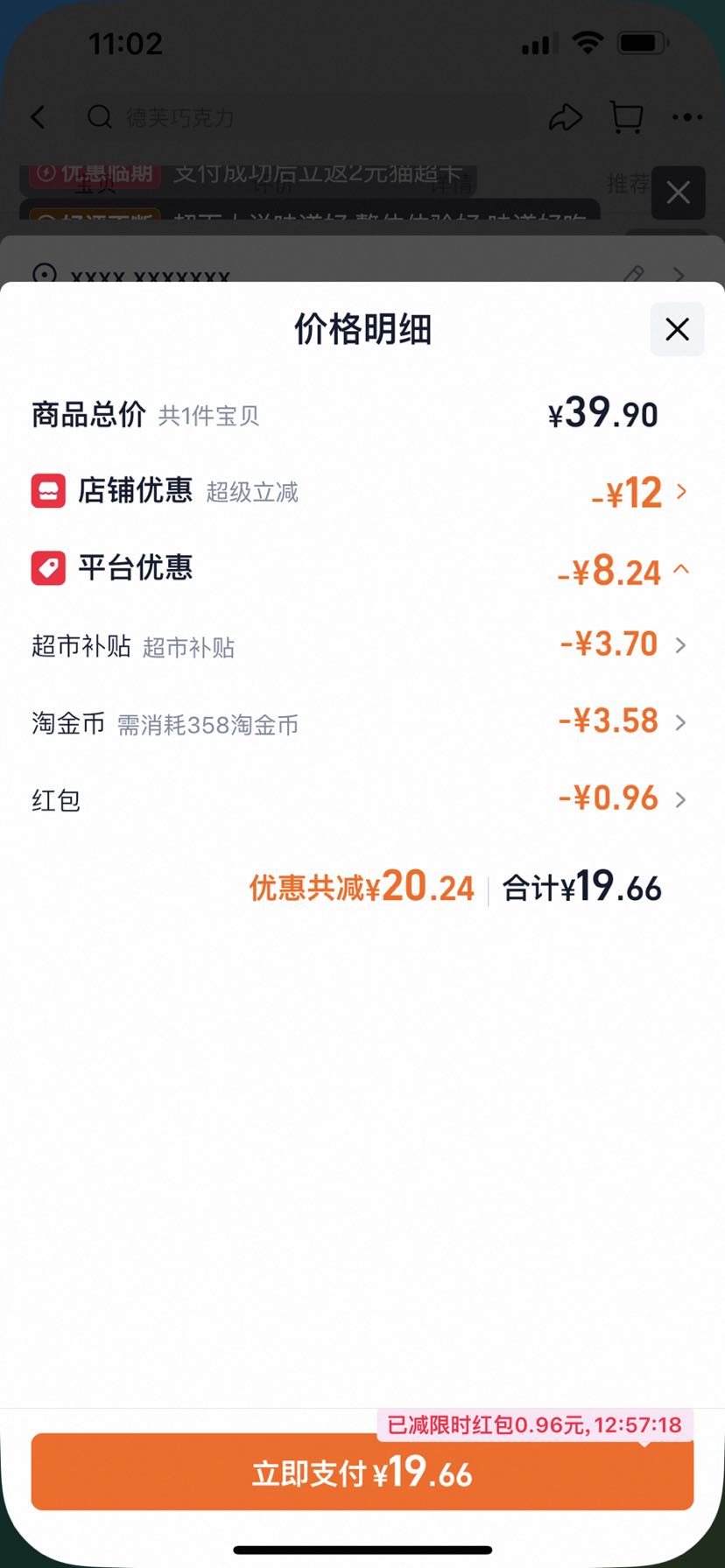Collapse the 平台优惠 section
725x1568 pixels.
click(x=362, y=569)
